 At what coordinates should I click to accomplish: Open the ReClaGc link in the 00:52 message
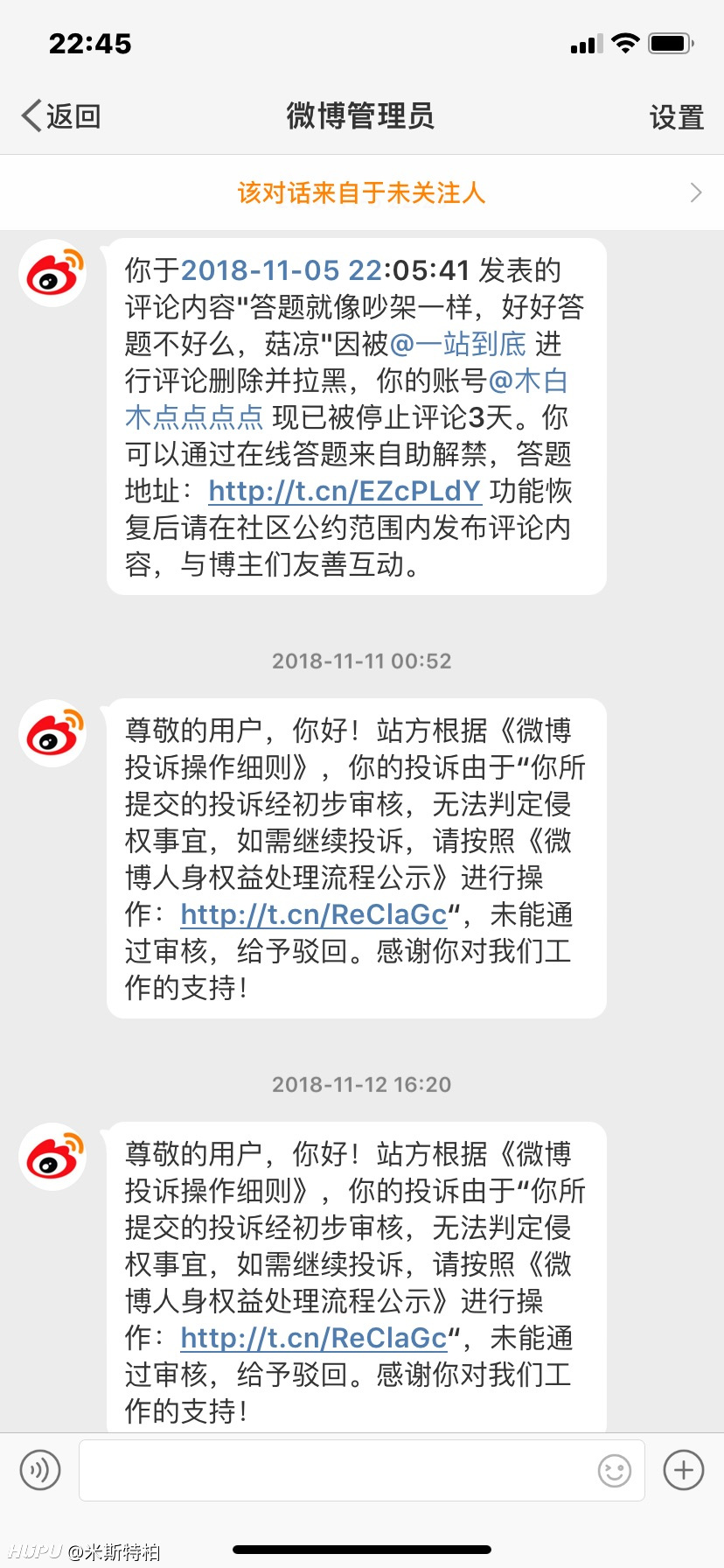[x=314, y=914]
